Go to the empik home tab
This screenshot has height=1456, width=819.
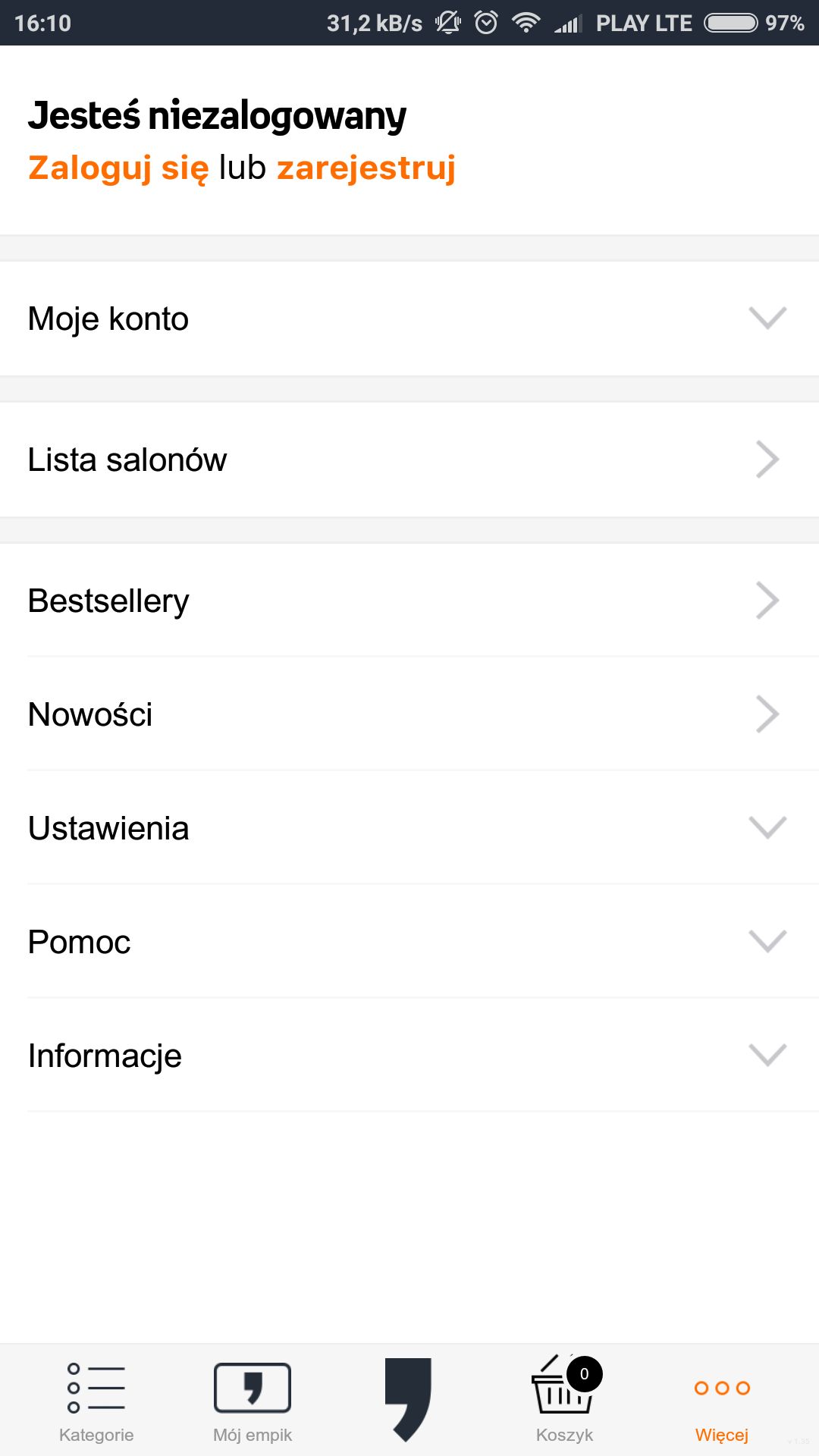(408, 1400)
